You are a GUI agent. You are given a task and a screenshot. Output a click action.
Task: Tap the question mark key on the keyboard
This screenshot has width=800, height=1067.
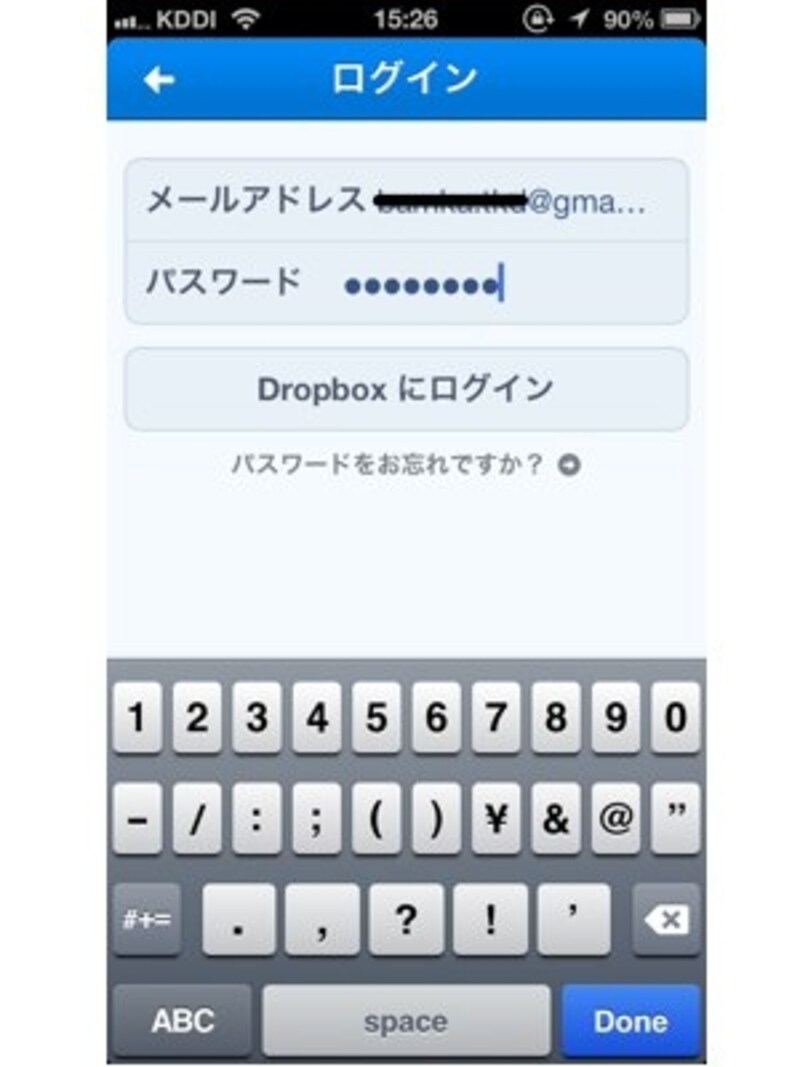(x=405, y=919)
